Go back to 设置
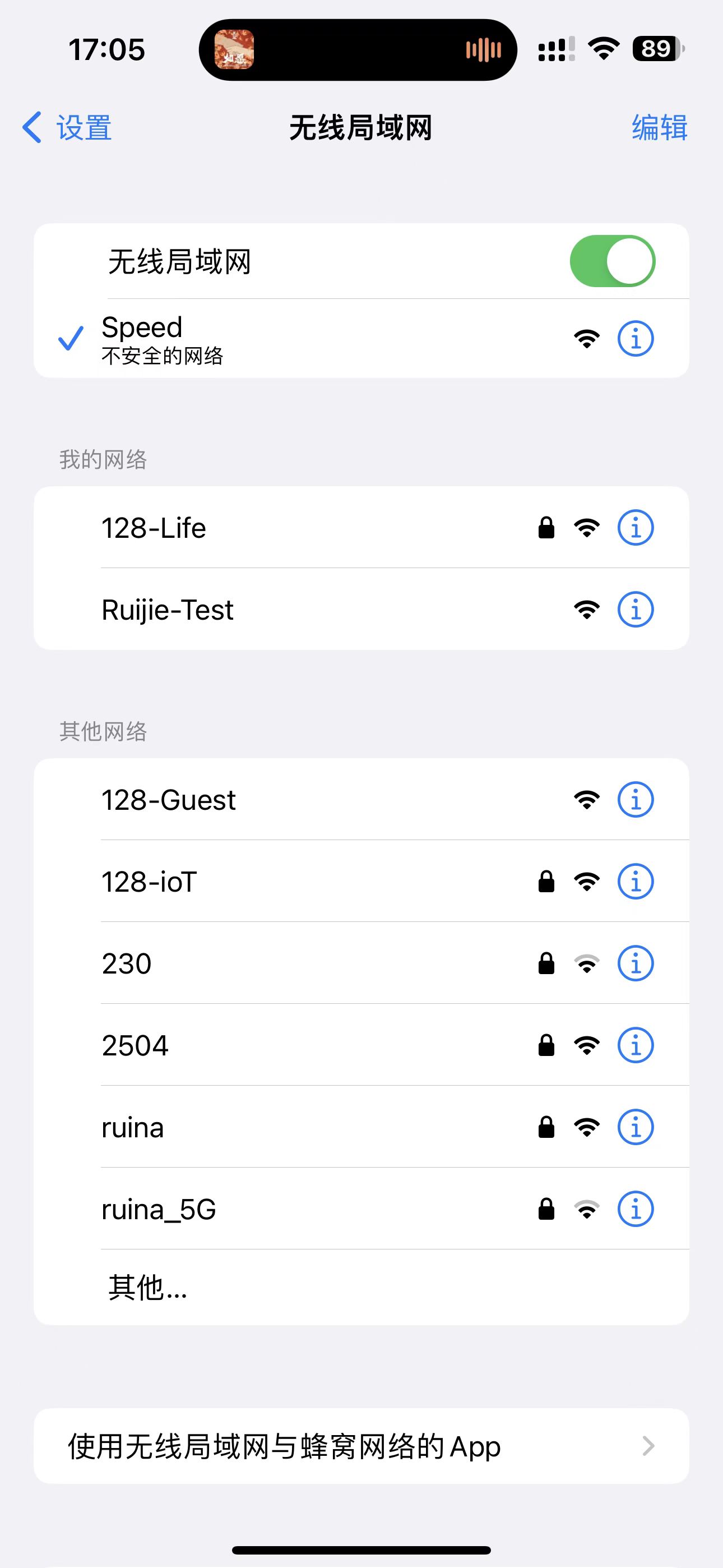Screen dimensions: 723x1568 67,128
